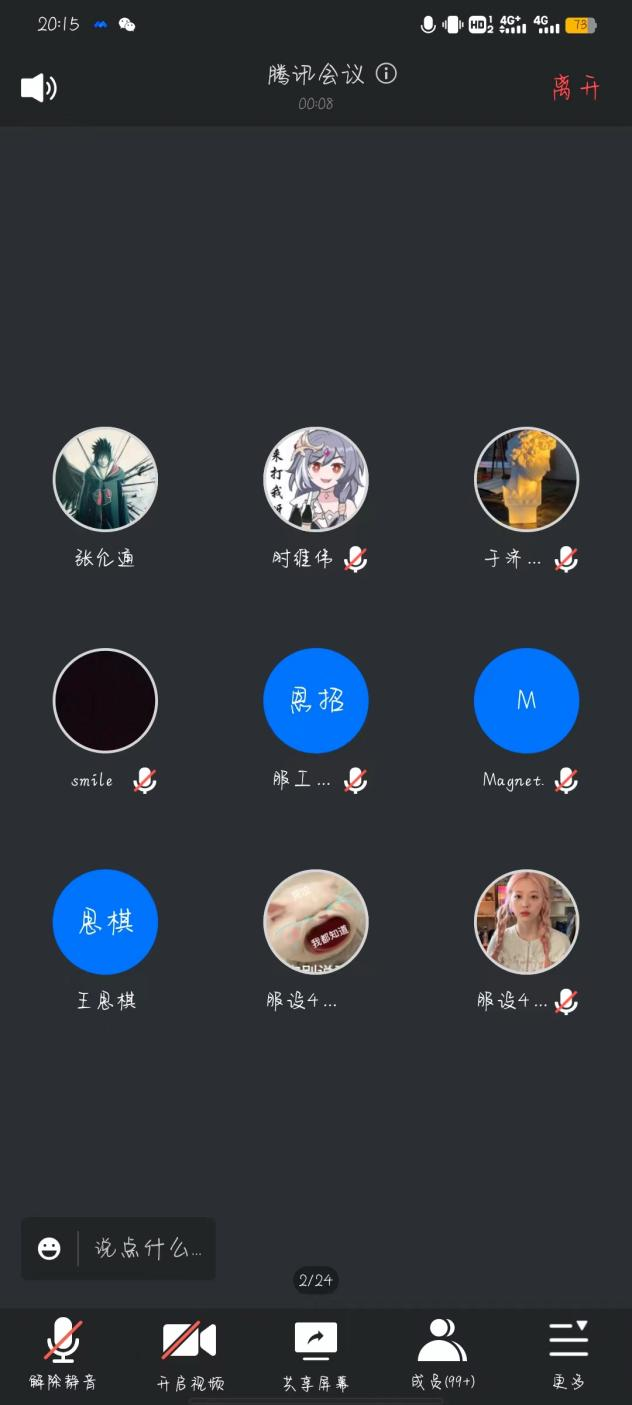Tap the 2/24 page indicator
The image size is (632, 1405).
tap(315, 1280)
